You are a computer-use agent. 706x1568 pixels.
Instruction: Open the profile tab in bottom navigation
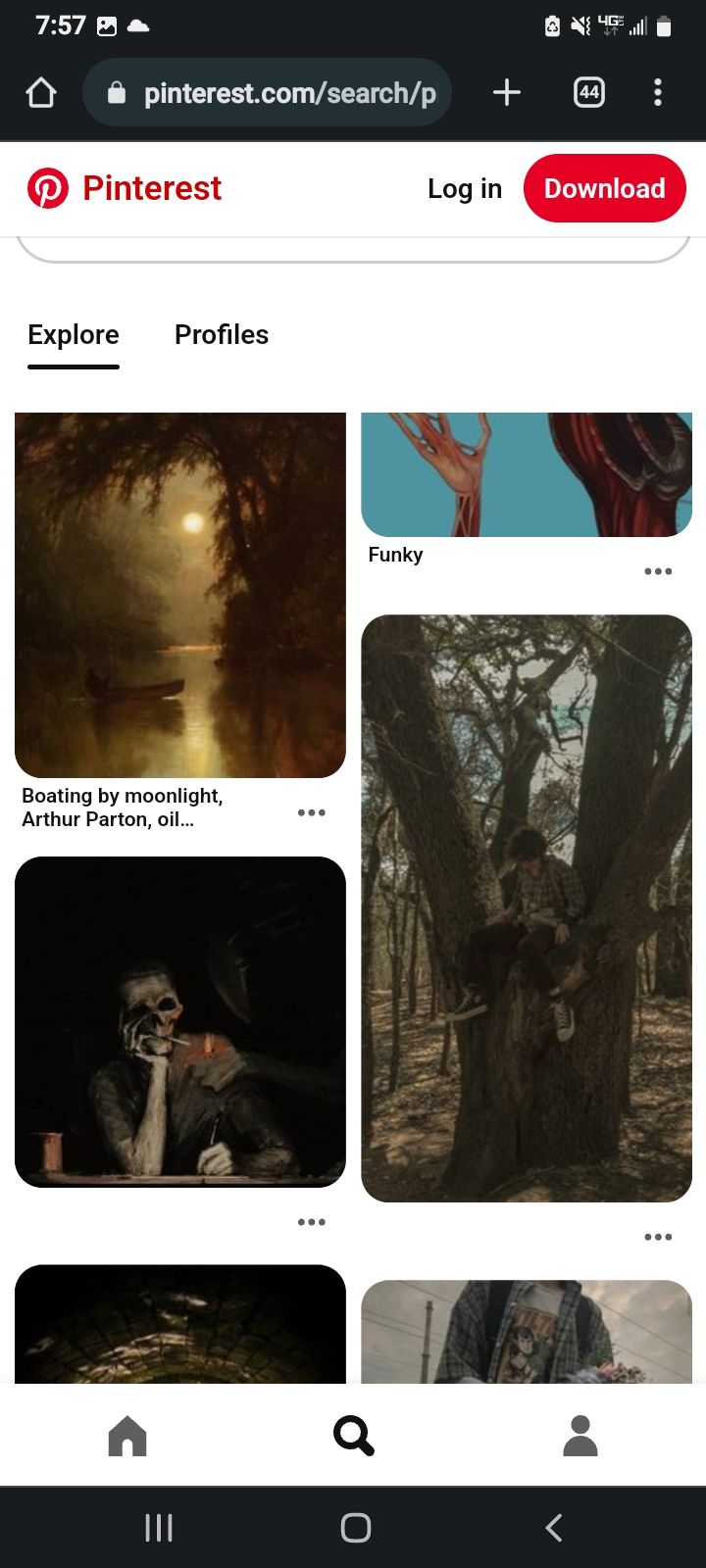[x=580, y=1437]
